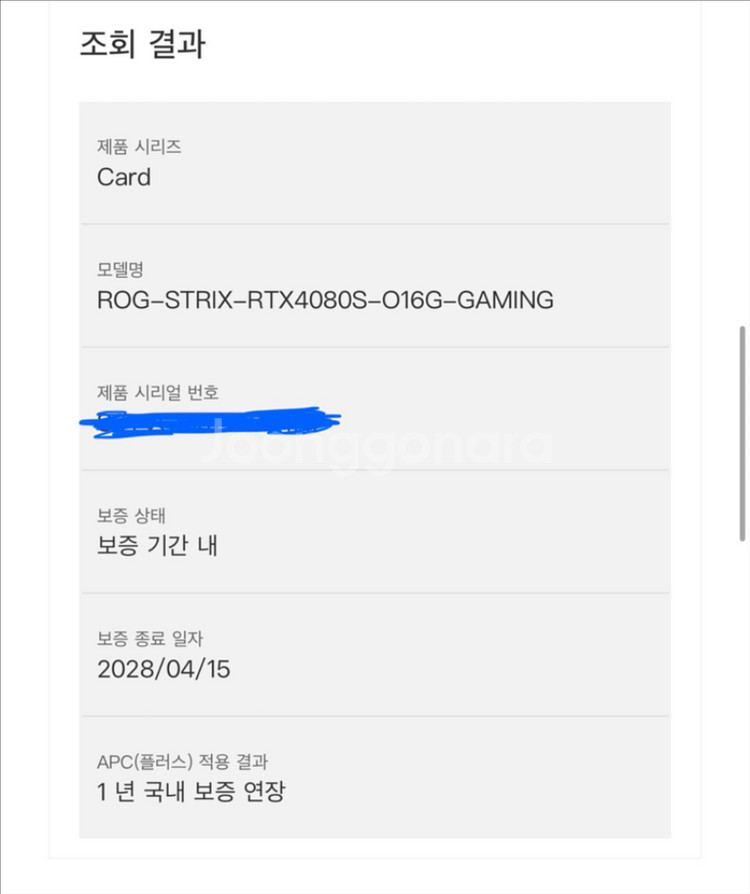Click the APC(플러스) 적용 결과 info row

coord(375,776)
